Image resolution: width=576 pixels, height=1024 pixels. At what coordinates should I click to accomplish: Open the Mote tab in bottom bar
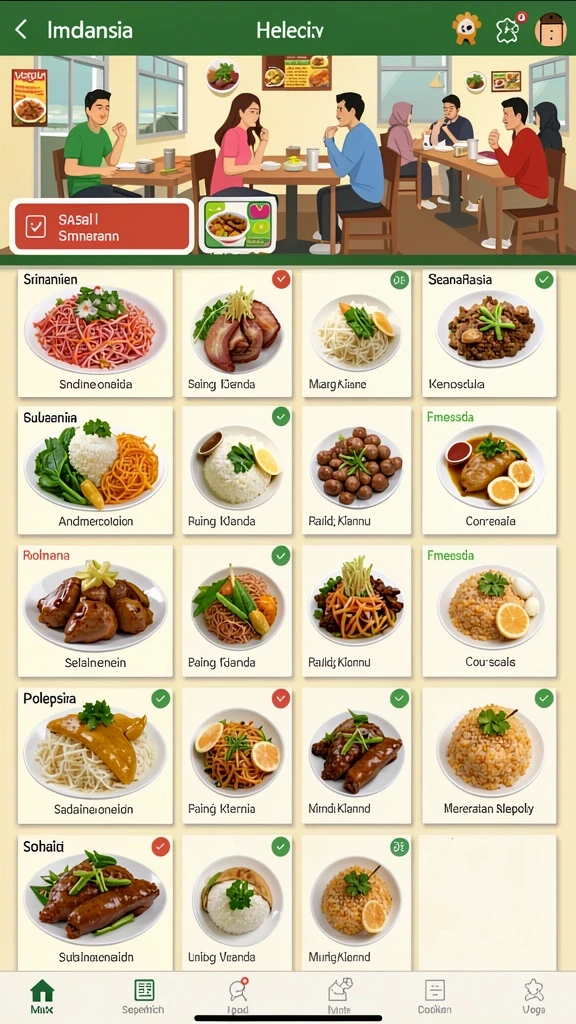tap(340, 997)
